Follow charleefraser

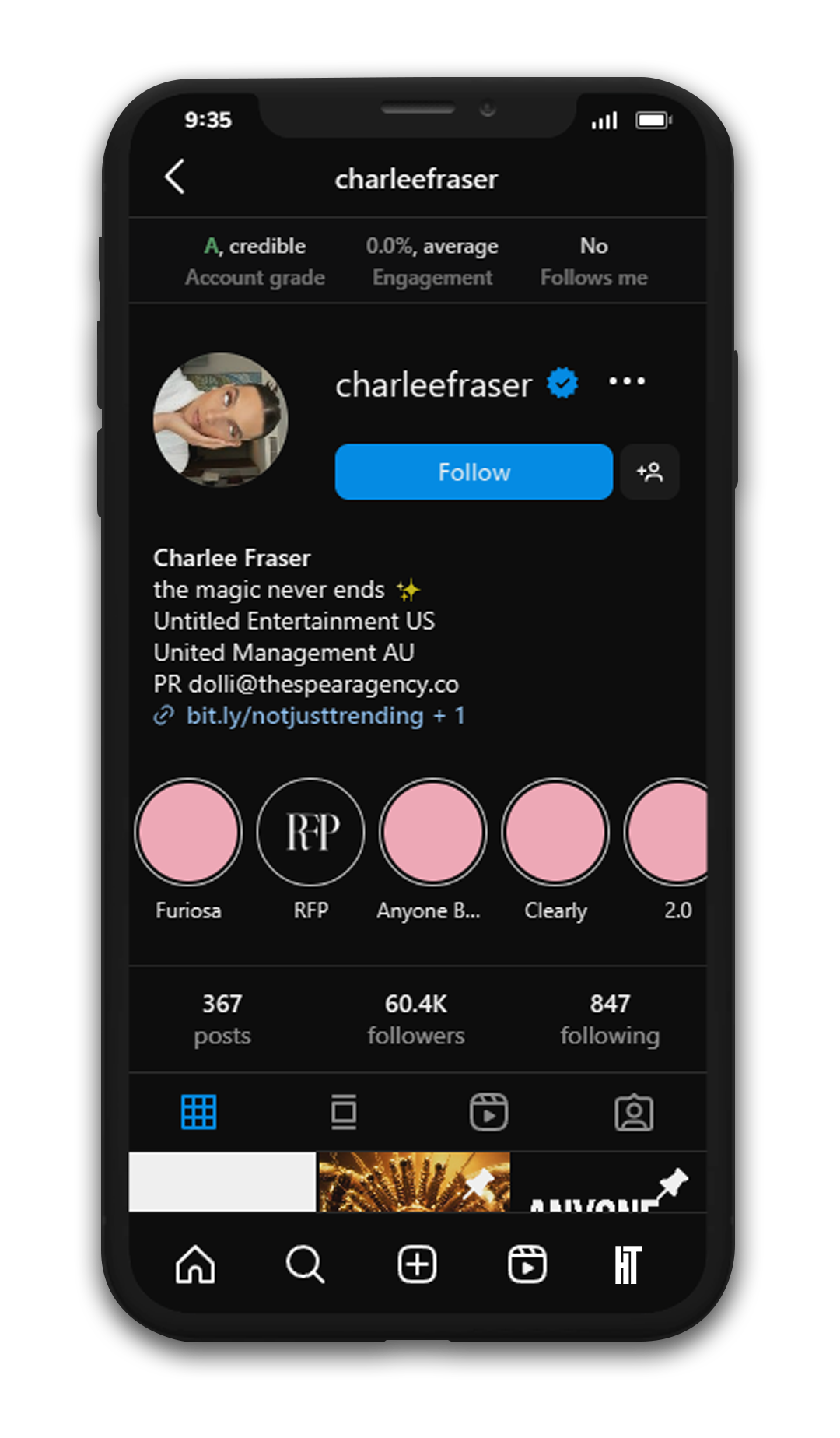click(474, 472)
